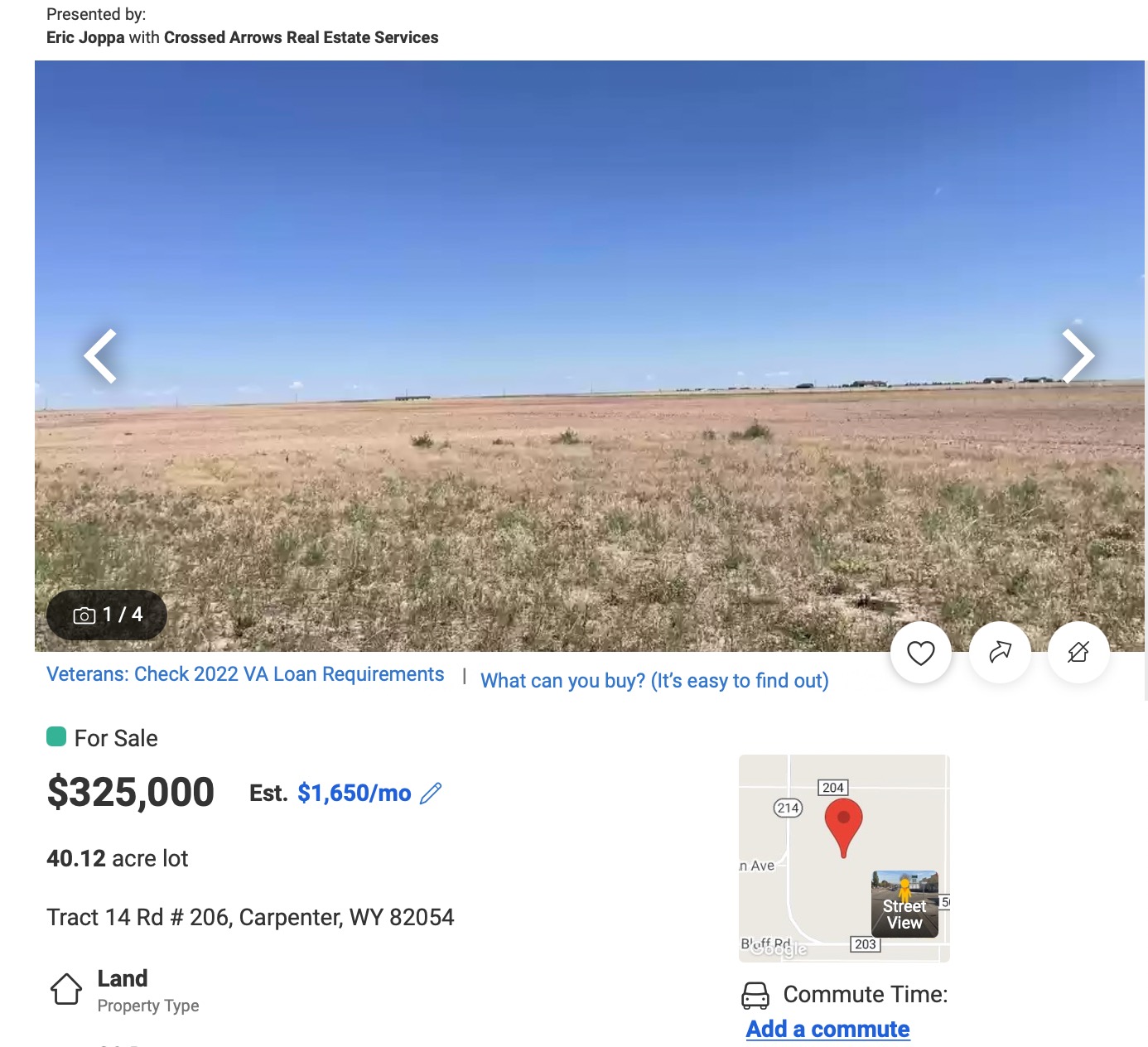Open Veterans VA Loan Requirements link

tap(245, 674)
